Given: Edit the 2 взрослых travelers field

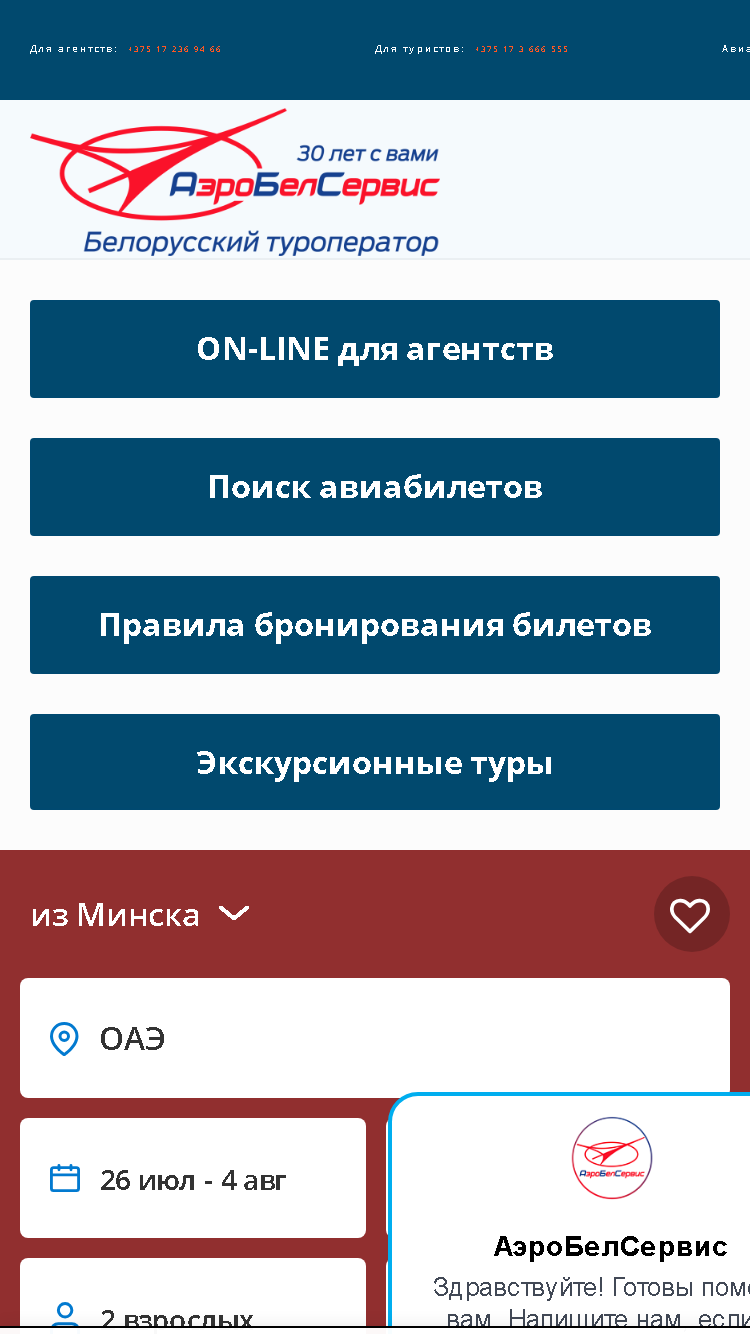Looking at the screenshot, I should click(193, 1295).
